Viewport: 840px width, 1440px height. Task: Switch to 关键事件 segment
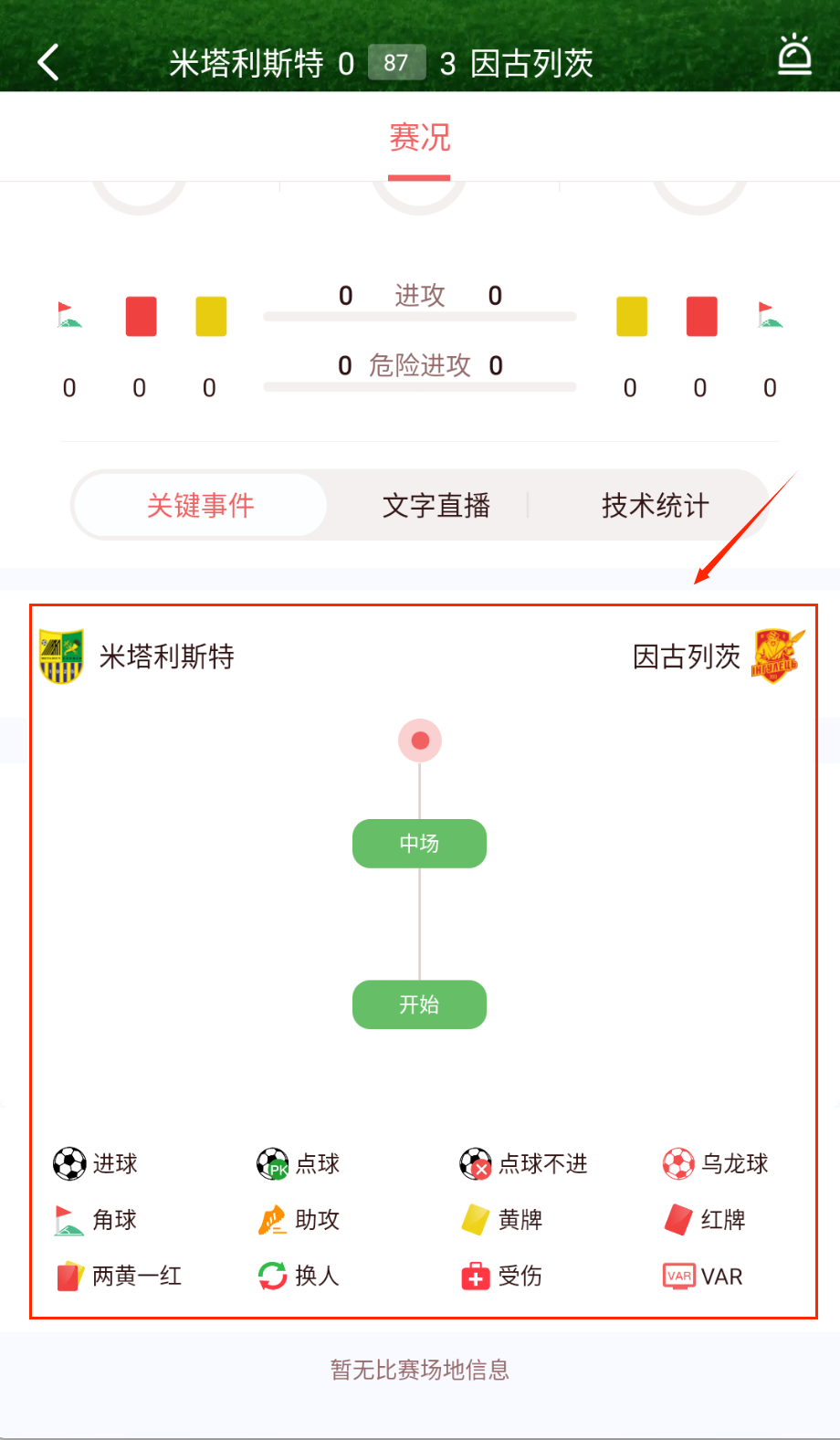point(200,505)
